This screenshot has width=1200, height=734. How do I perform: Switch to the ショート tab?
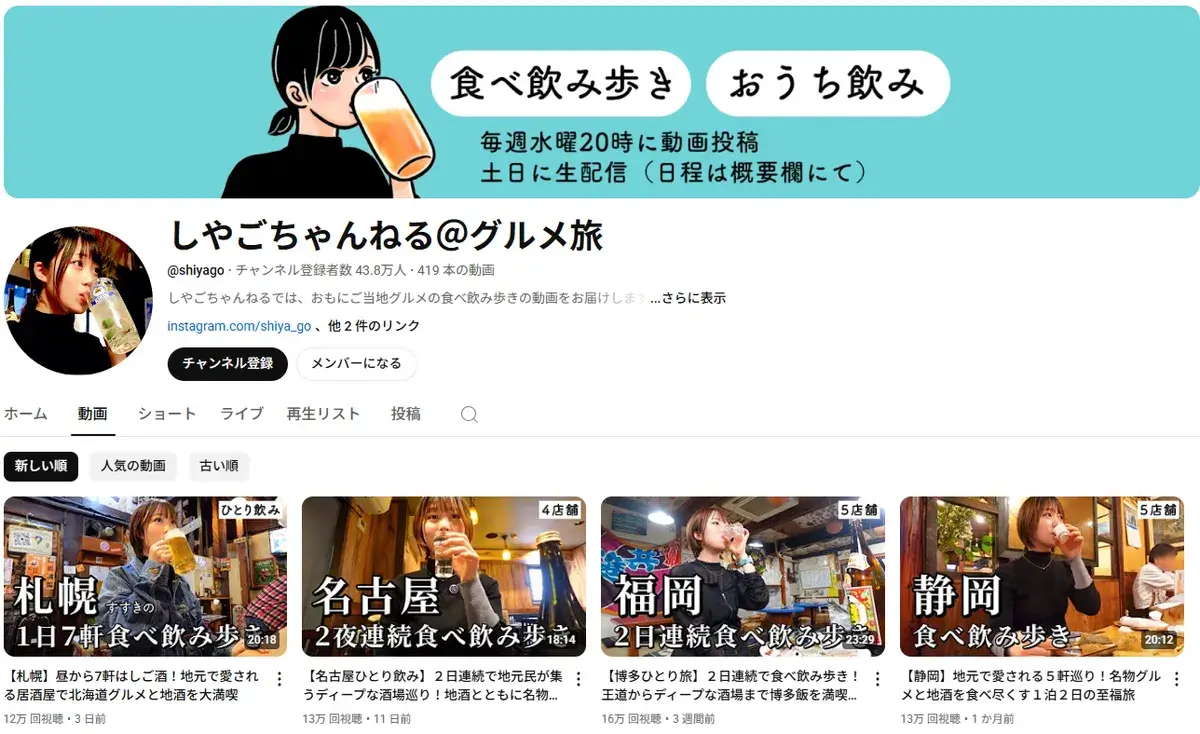pos(167,414)
